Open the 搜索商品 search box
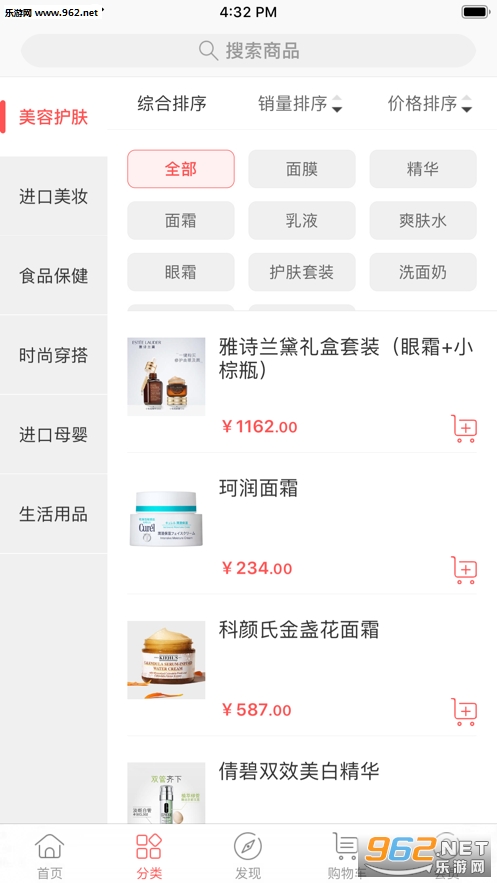The width and height of the screenshot is (497, 883). (x=248, y=51)
